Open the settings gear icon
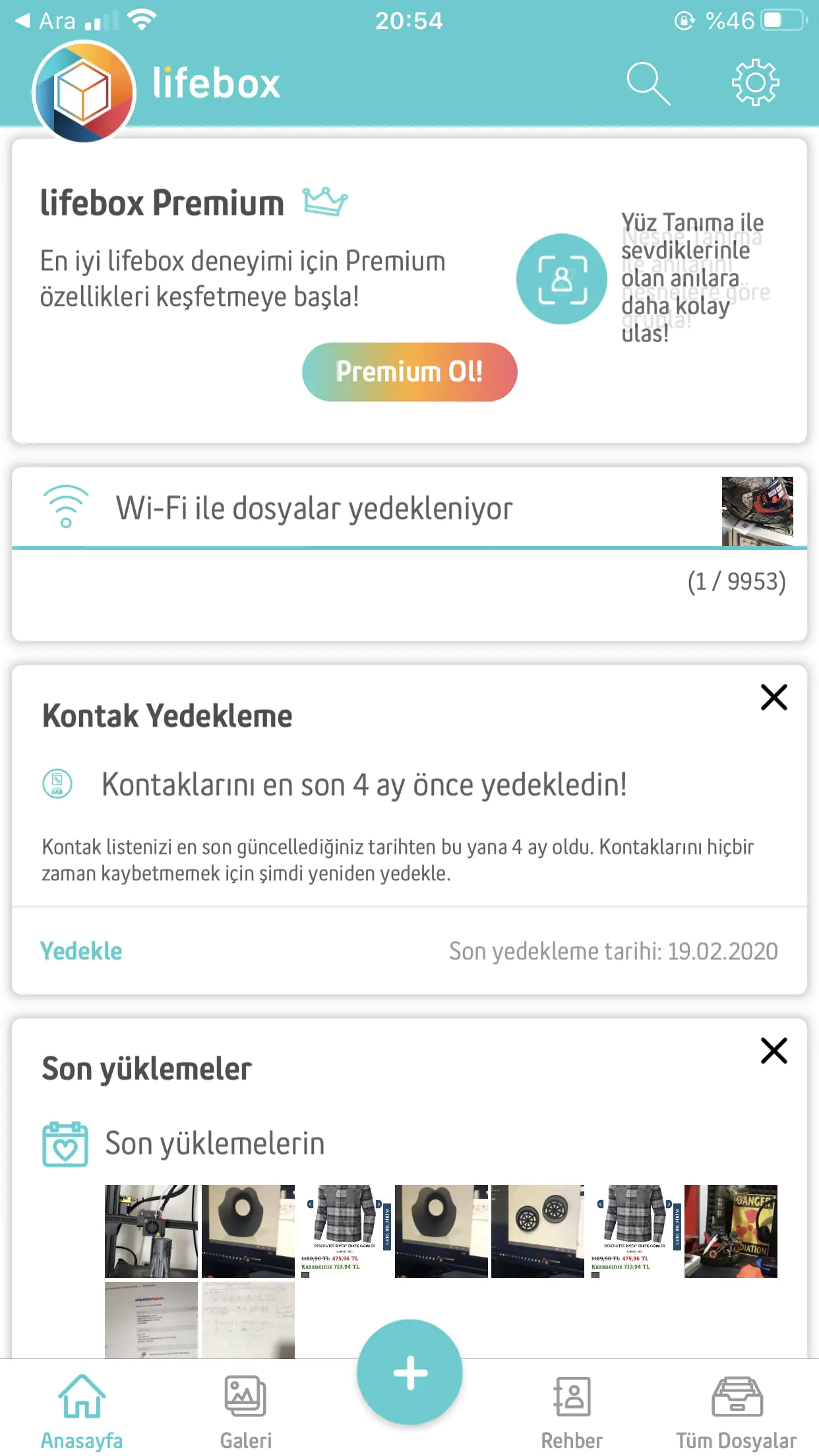Viewport: 819px width, 1456px height. (756, 82)
